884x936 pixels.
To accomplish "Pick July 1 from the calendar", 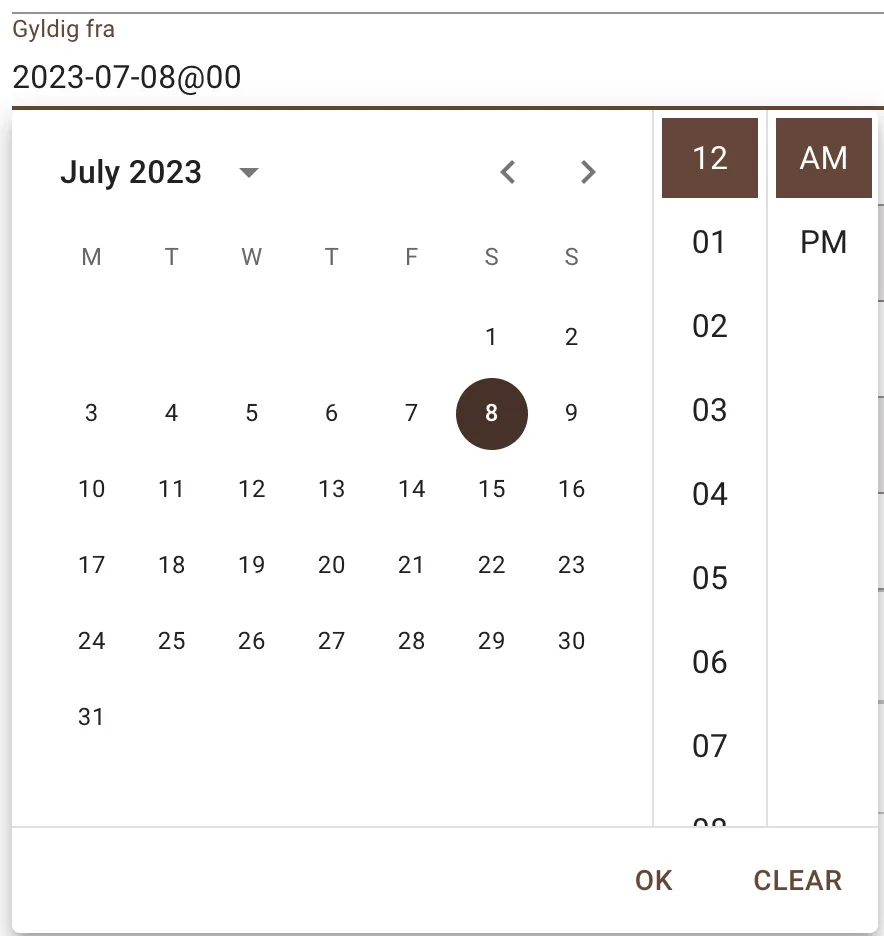I will click(x=491, y=337).
